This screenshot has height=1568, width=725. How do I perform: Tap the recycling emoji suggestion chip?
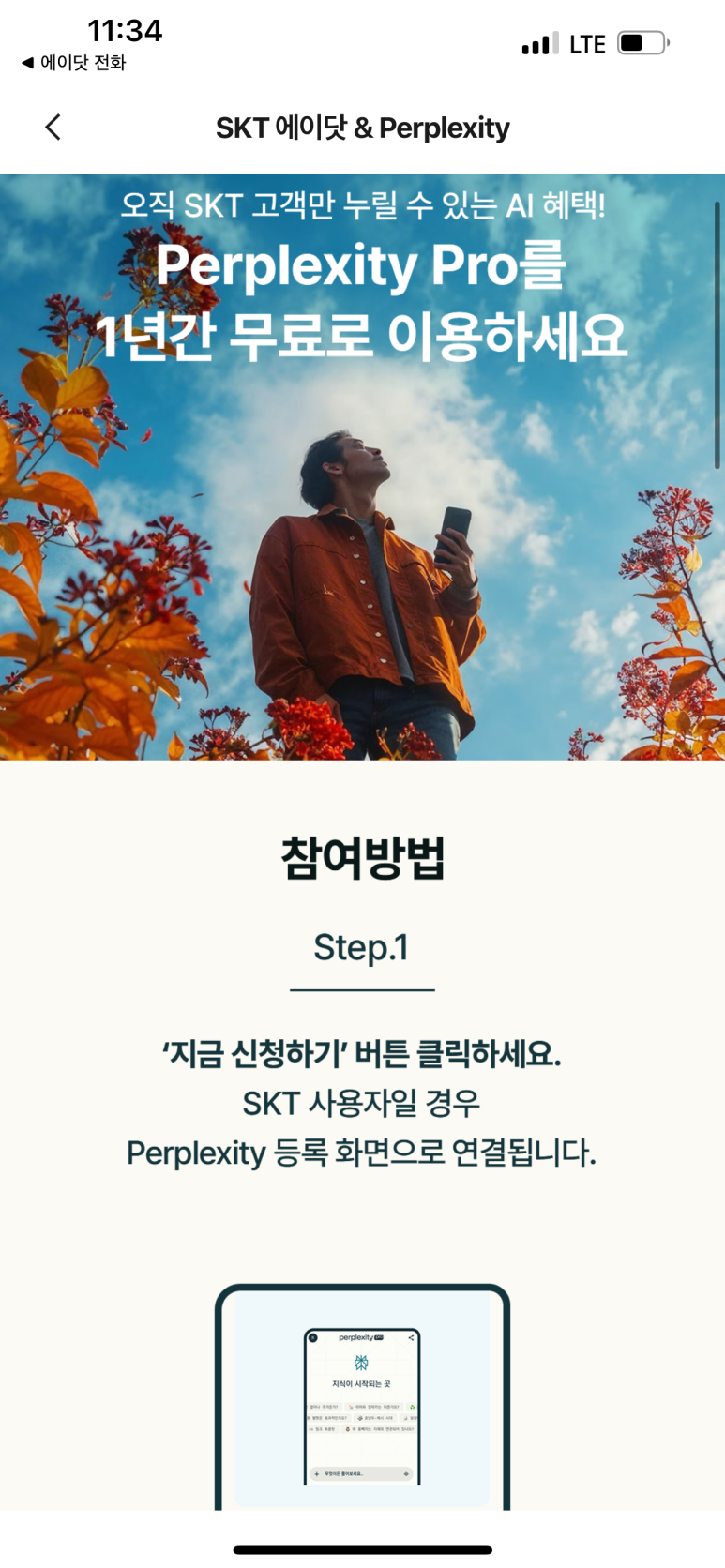(x=412, y=1407)
